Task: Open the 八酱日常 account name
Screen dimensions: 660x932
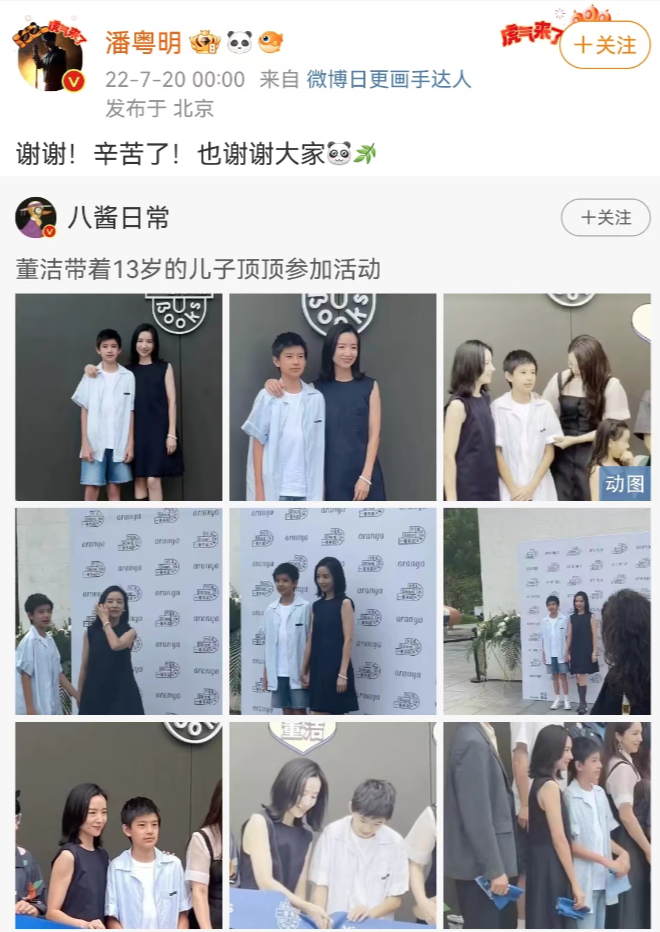Action: click(x=118, y=217)
